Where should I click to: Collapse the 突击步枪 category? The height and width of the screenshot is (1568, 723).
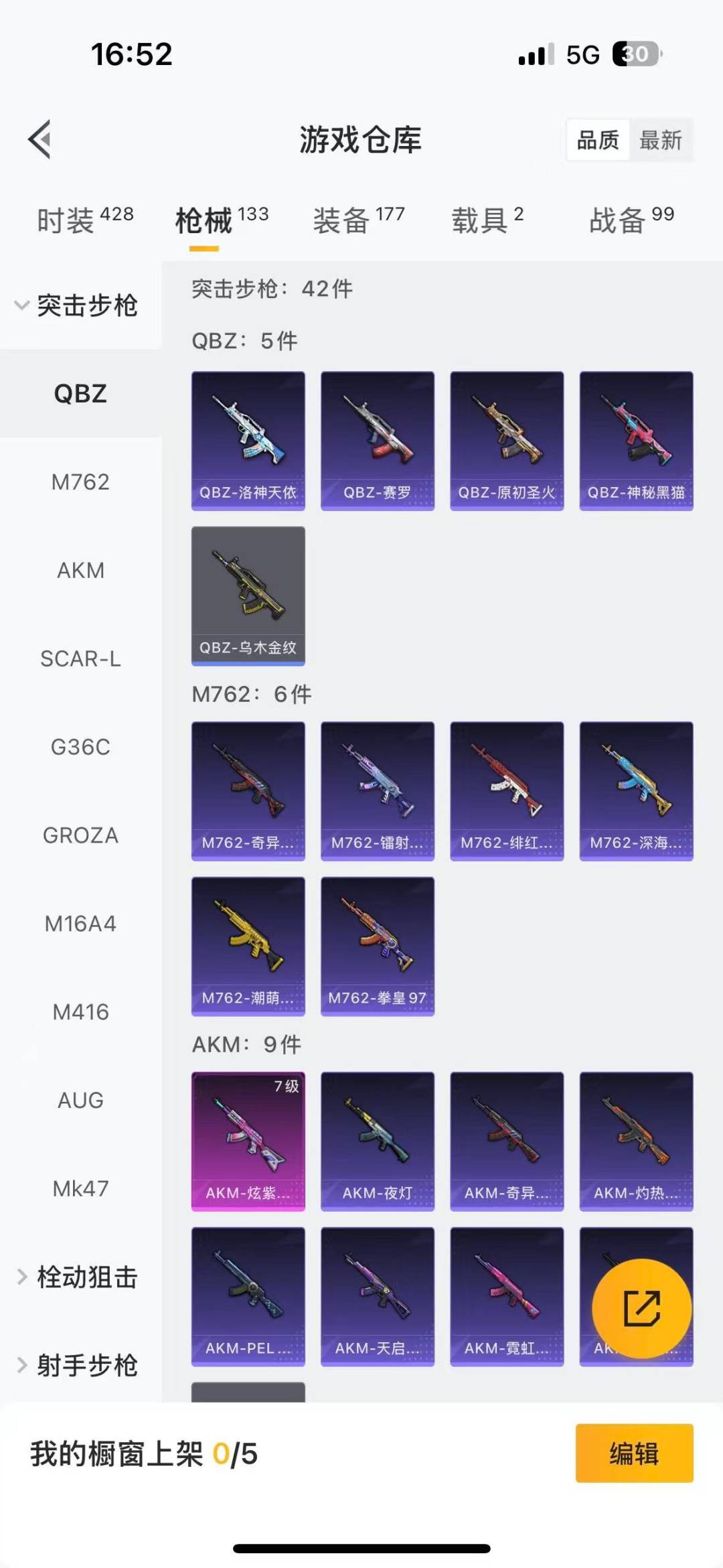click(x=77, y=305)
